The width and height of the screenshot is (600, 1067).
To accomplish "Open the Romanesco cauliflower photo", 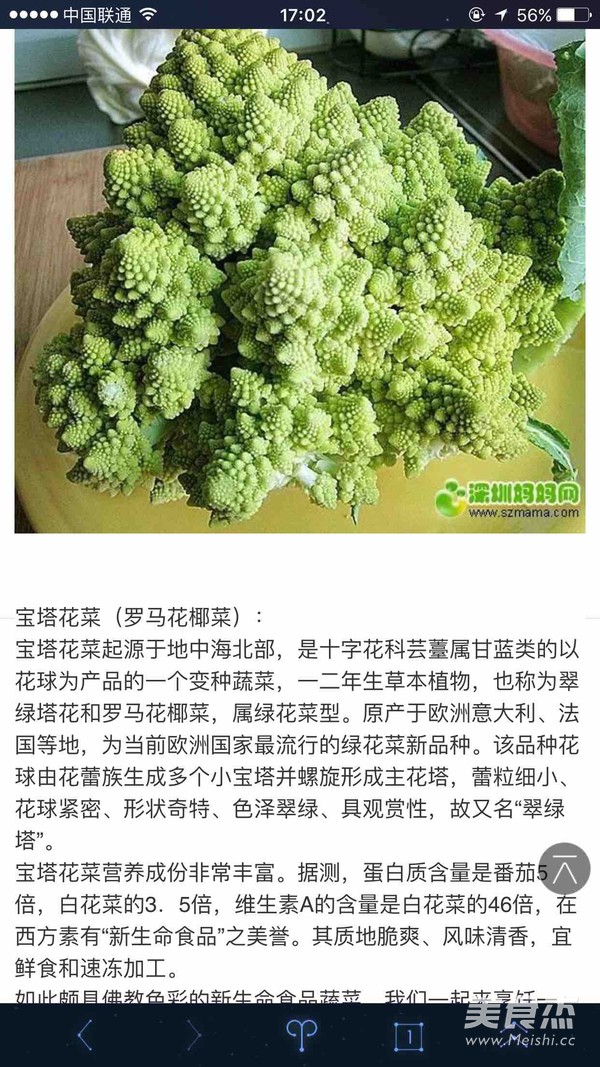I will (300, 280).
